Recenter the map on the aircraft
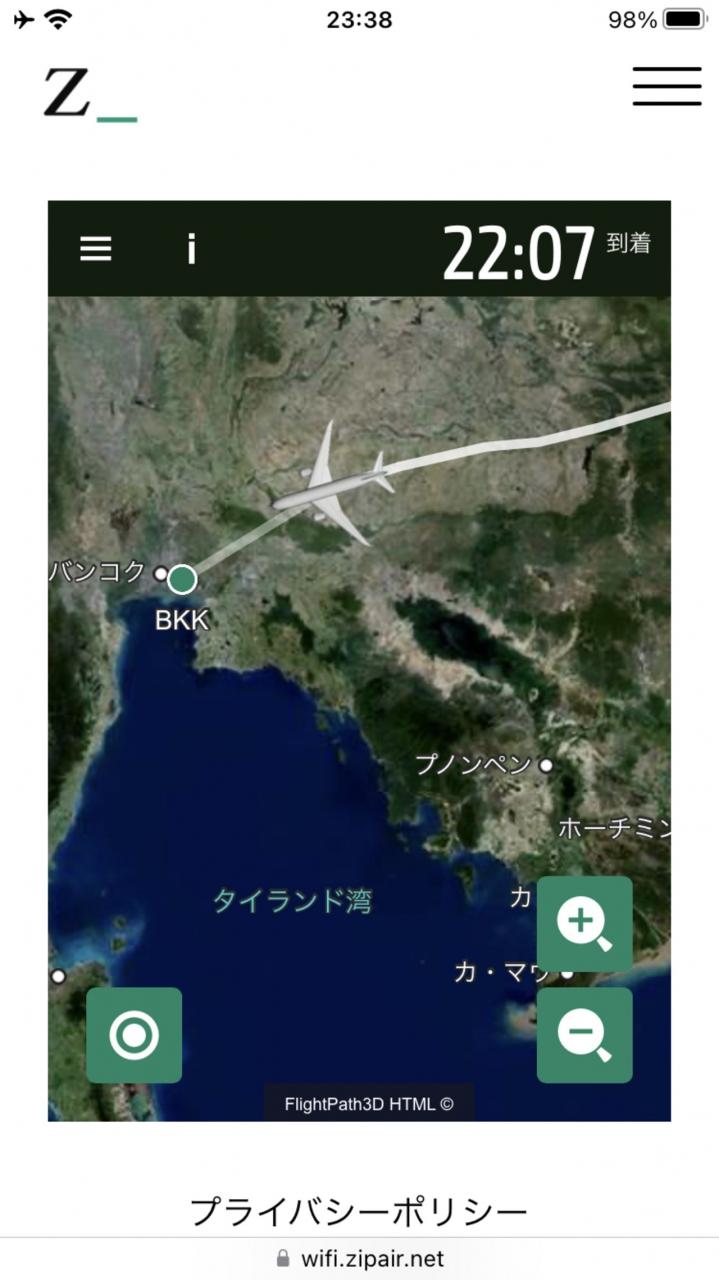719x1280 pixels. [134, 1035]
